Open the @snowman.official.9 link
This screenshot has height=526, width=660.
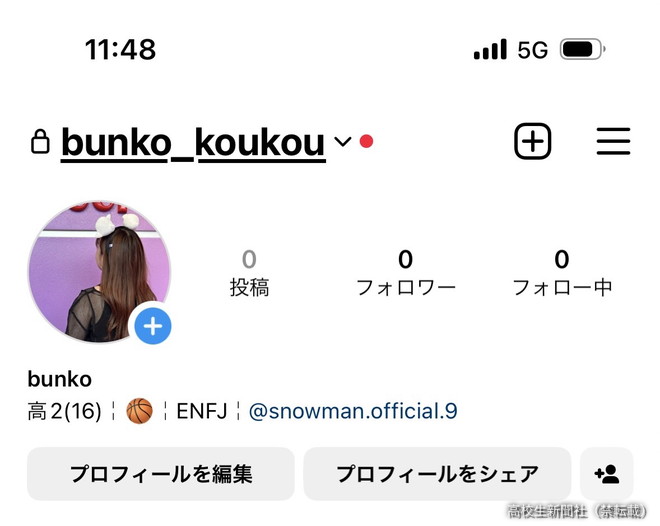[352, 411]
